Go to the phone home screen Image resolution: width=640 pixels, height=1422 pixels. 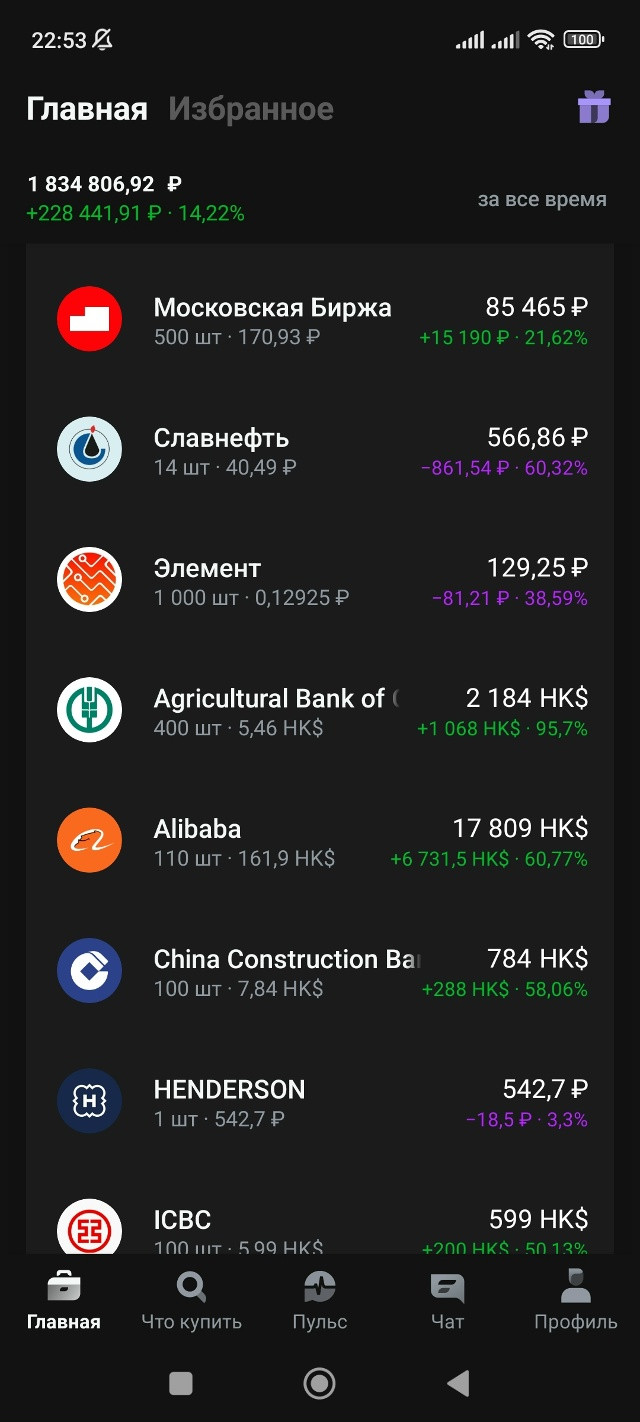(x=319, y=1383)
